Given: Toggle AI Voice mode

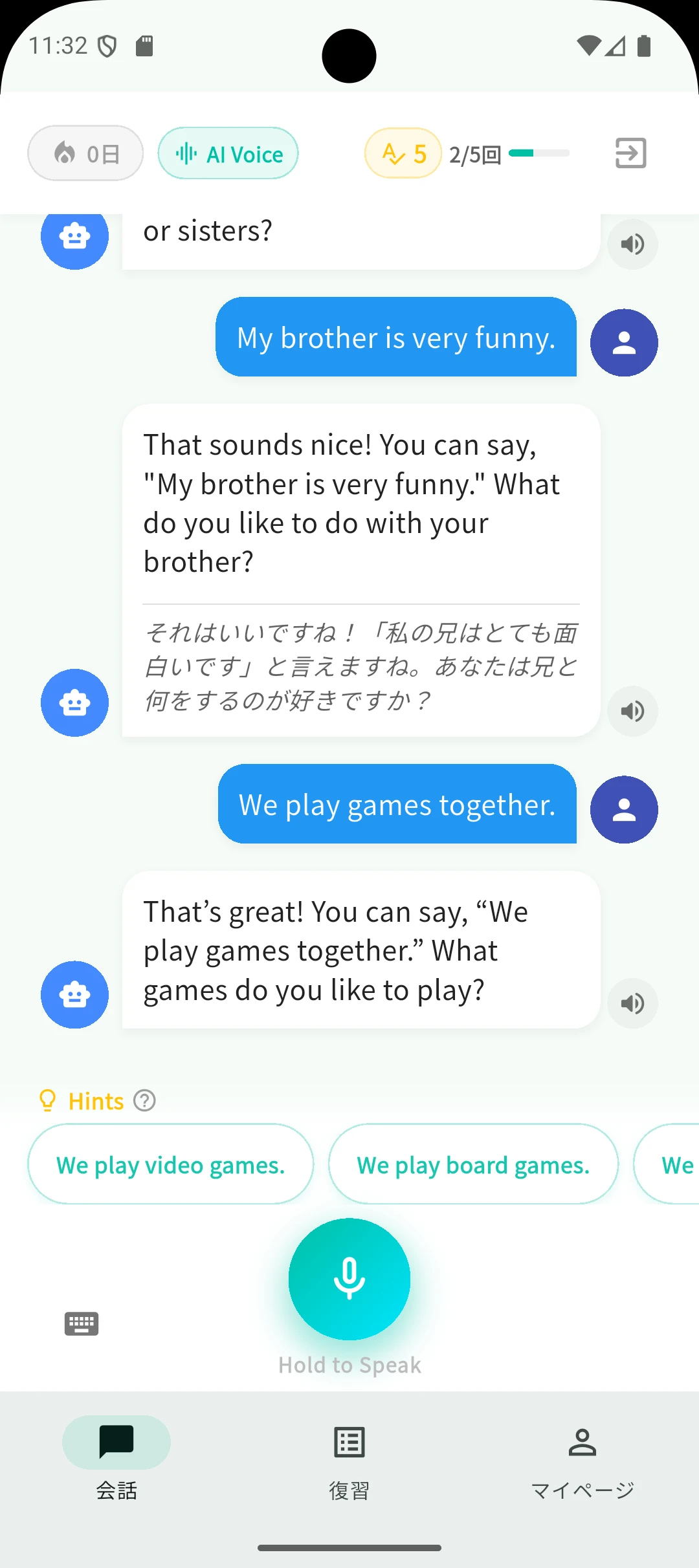Looking at the screenshot, I should click(228, 153).
